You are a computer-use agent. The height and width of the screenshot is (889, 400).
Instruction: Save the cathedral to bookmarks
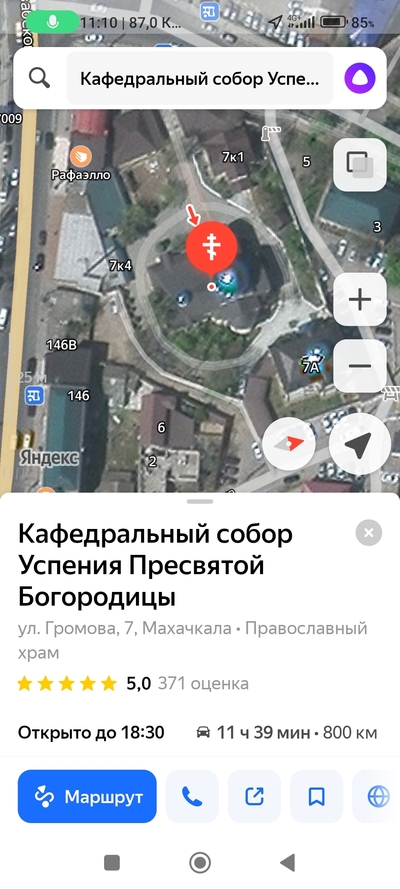point(317,797)
